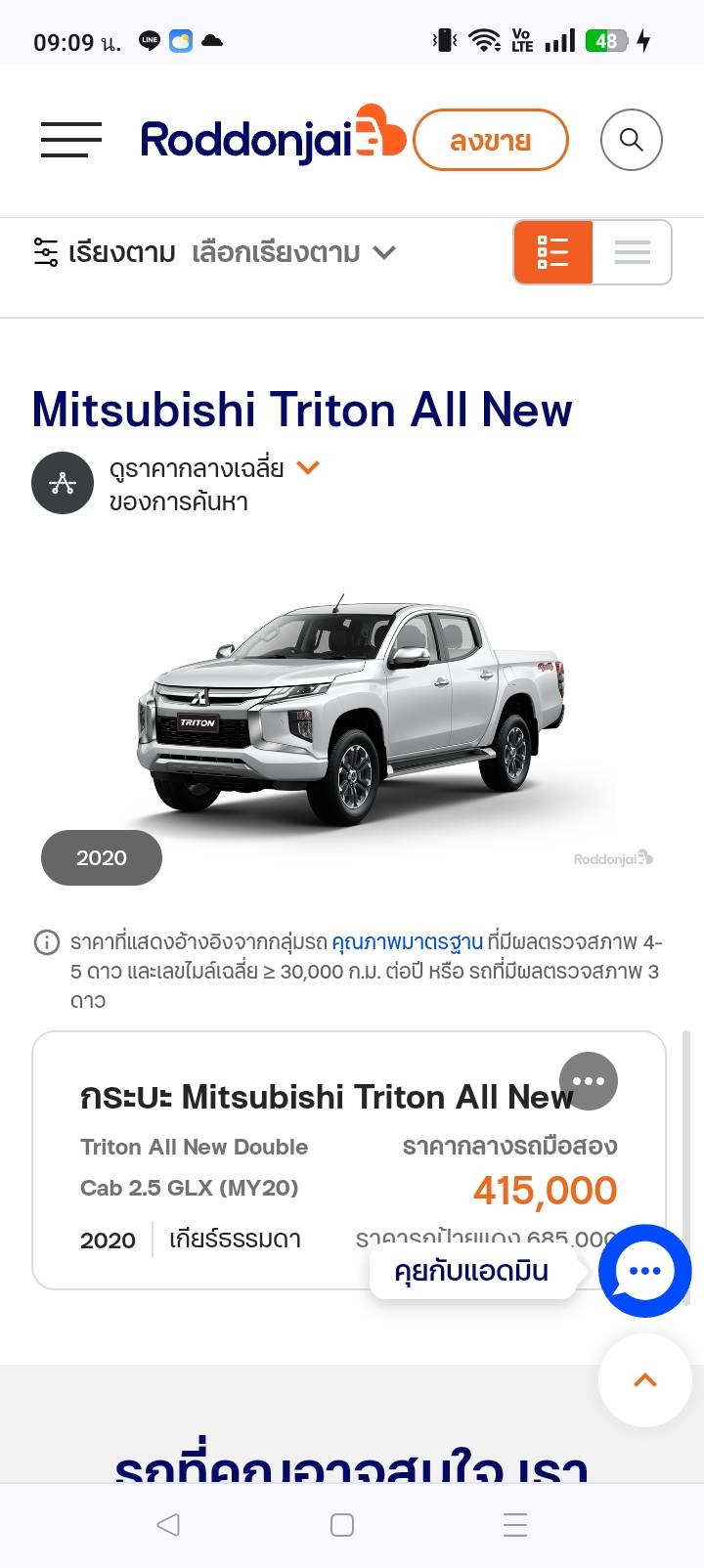The image size is (704, 1568).
Task: Tap the ลงขาย sell button
Action: (x=490, y=141)
